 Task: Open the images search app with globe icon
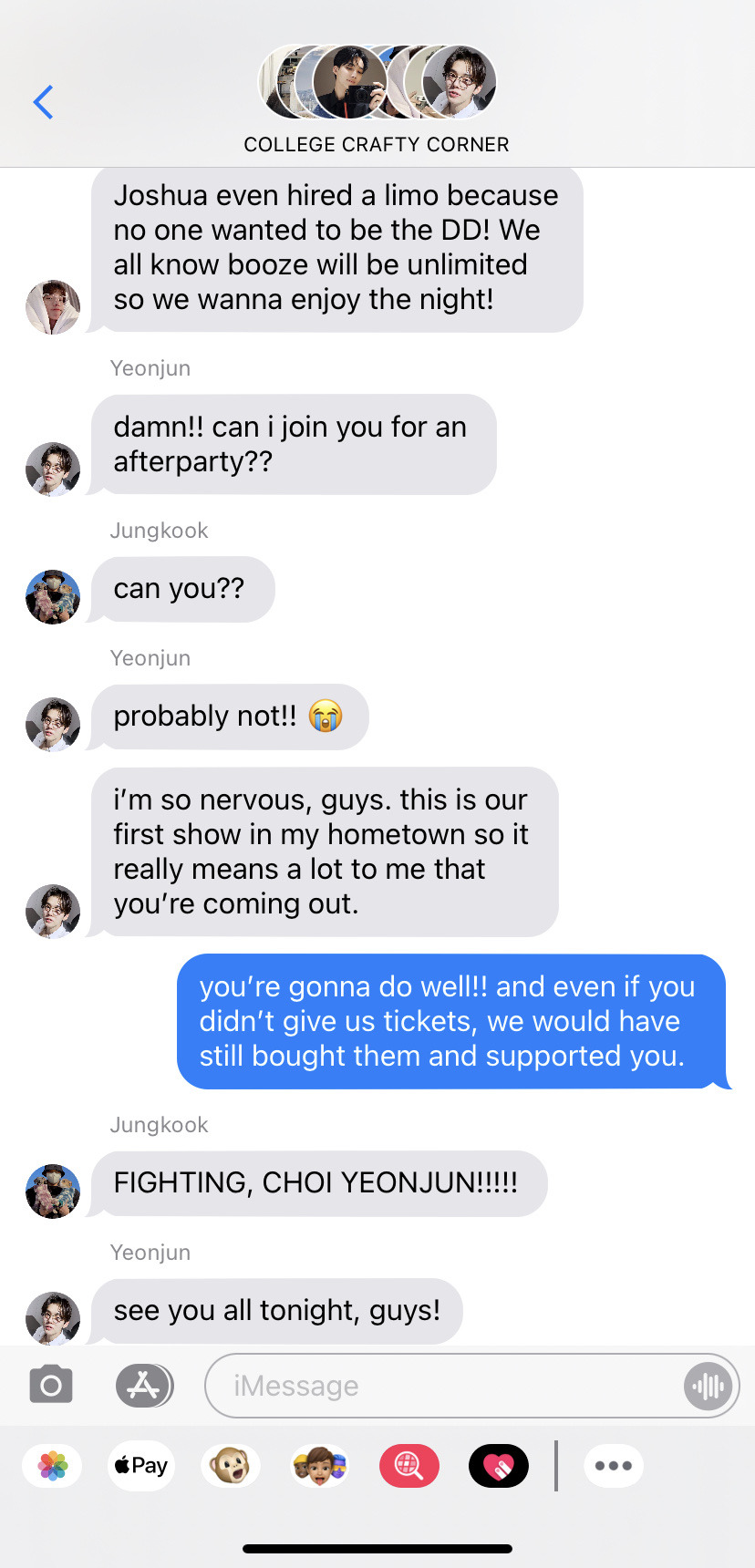coord(409,1466)
